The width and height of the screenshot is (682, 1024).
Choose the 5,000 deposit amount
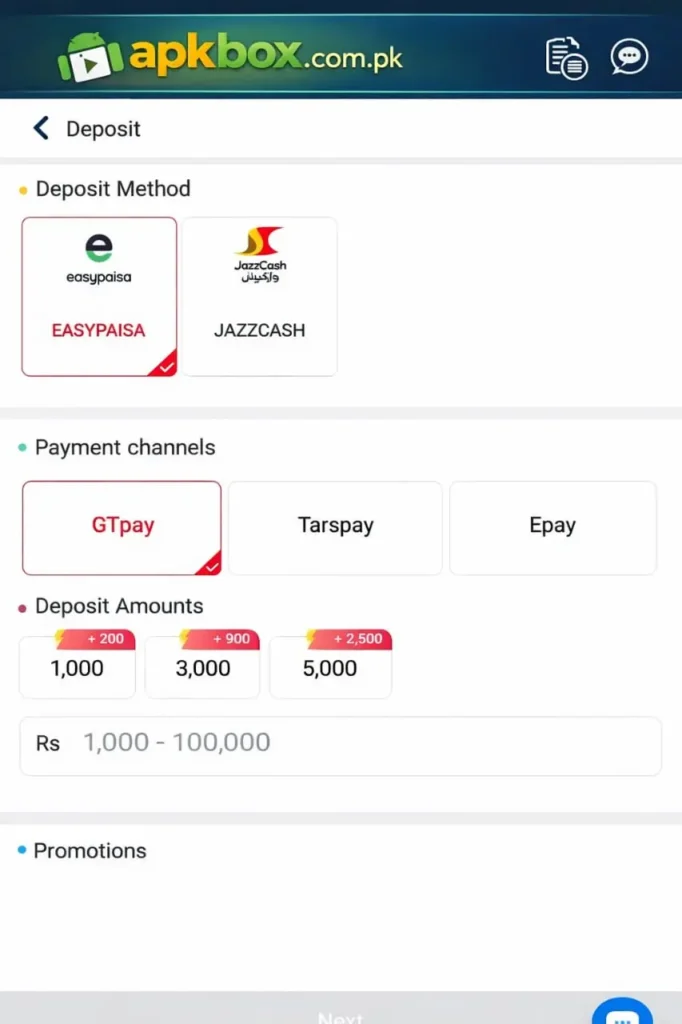coord(330,667)
